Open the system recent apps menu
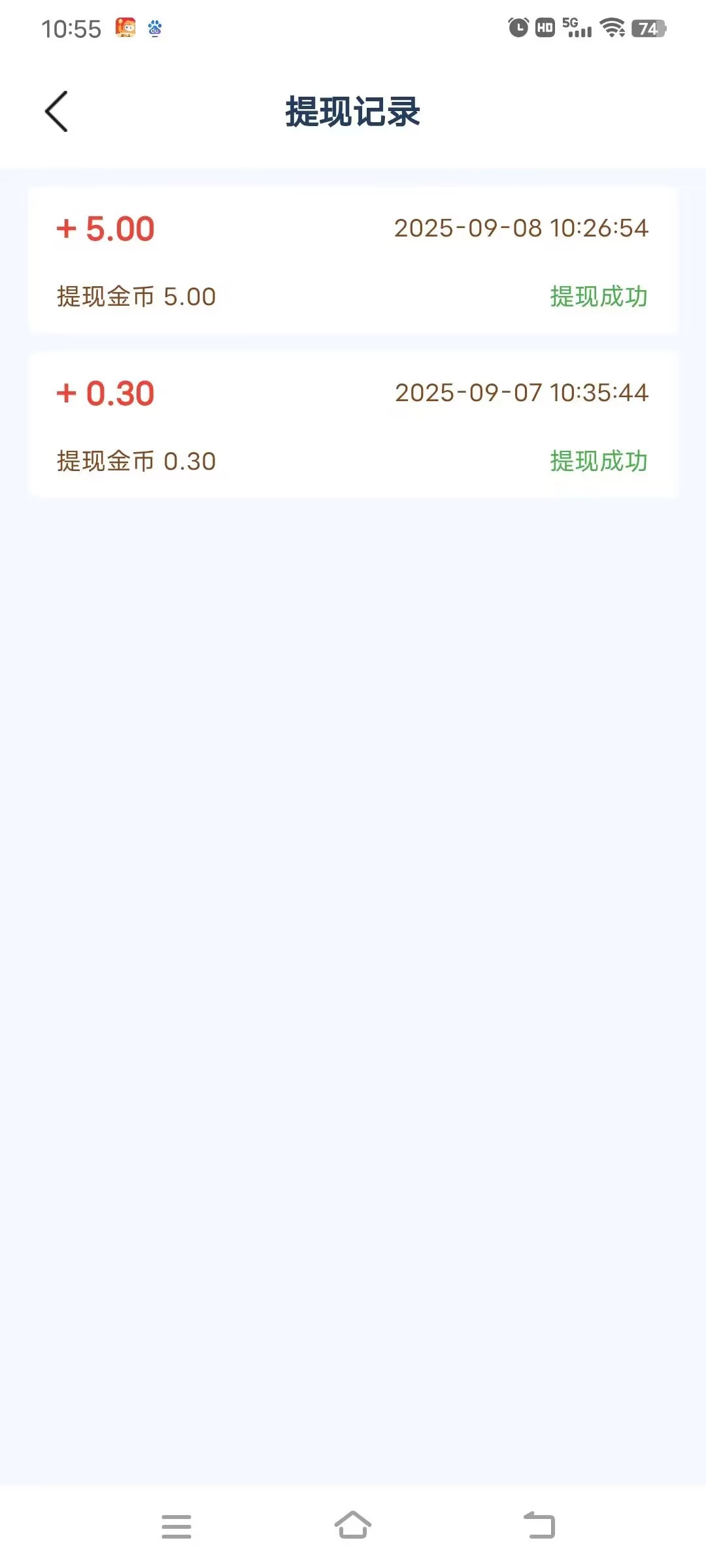 (176, 1526)
